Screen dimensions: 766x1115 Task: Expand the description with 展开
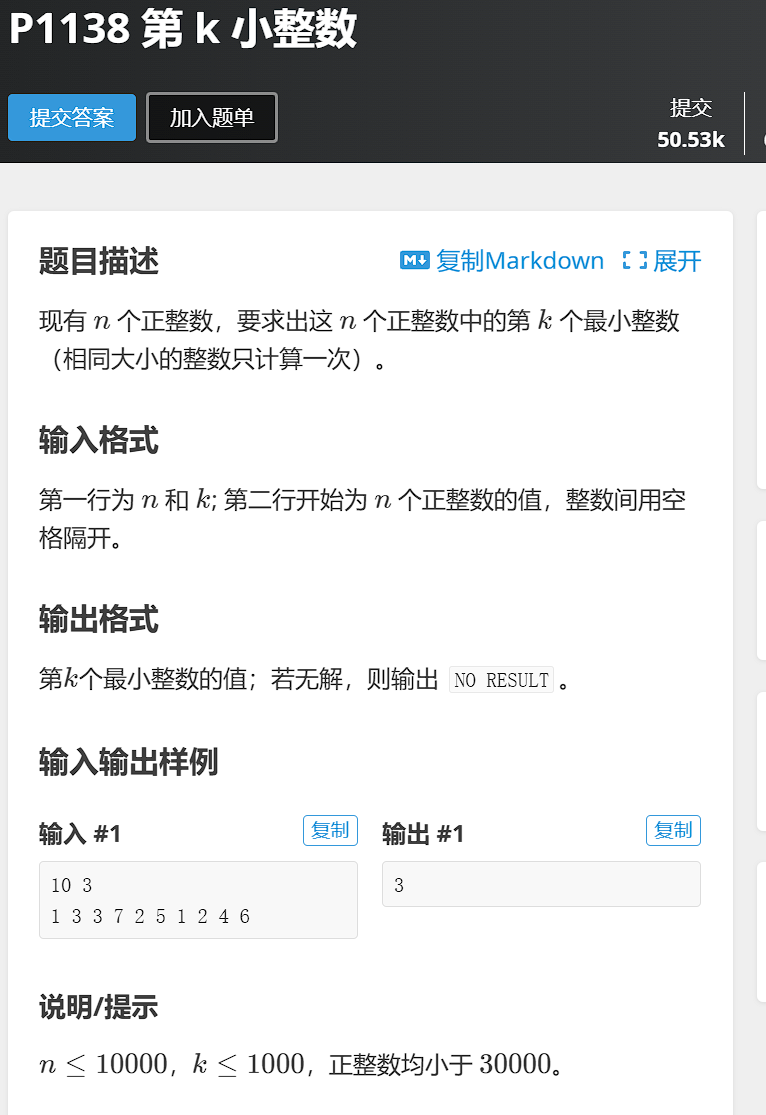coord(662,261)
